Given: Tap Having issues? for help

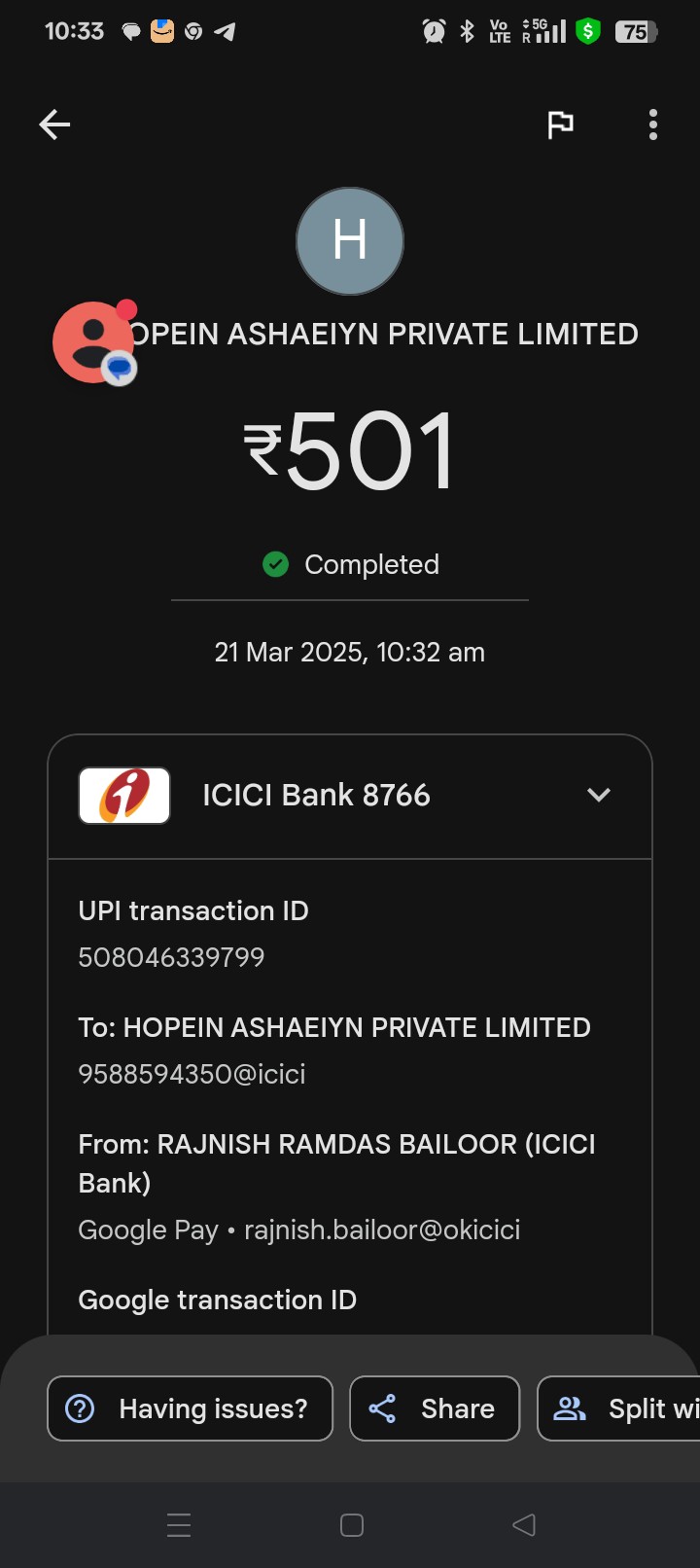Looking at the screenshot, I should tap(191, 1408).
